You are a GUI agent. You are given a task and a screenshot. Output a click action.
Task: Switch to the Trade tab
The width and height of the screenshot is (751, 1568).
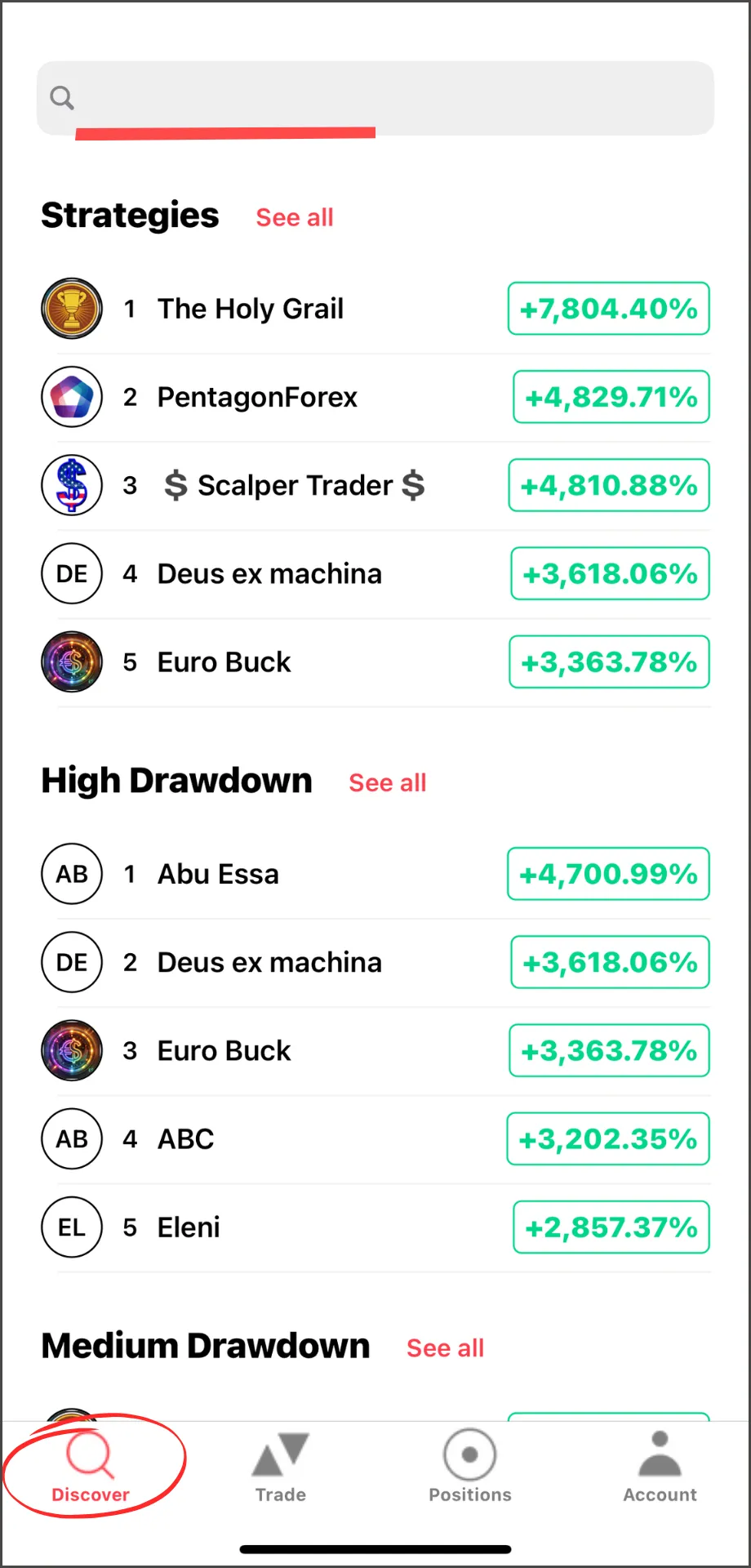click(x=281, y=1468)
